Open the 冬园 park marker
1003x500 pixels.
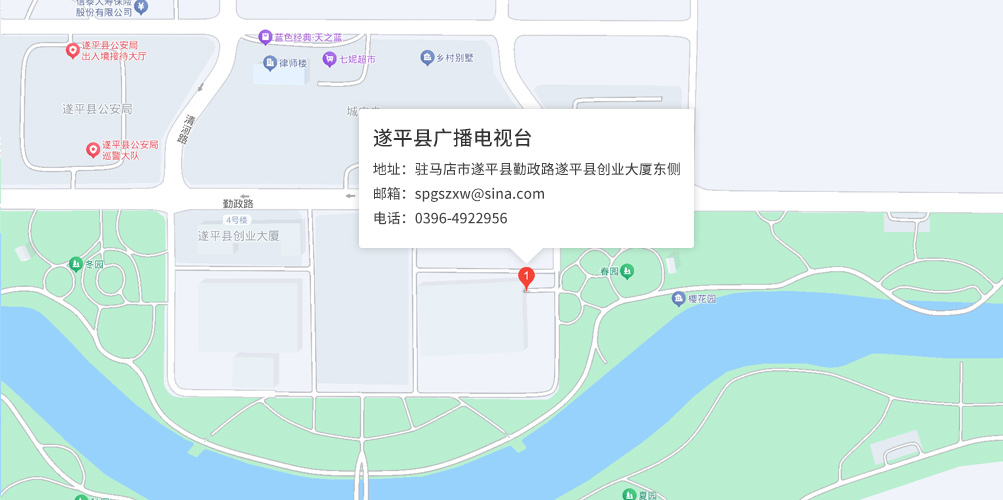click(x=76, y=265)
